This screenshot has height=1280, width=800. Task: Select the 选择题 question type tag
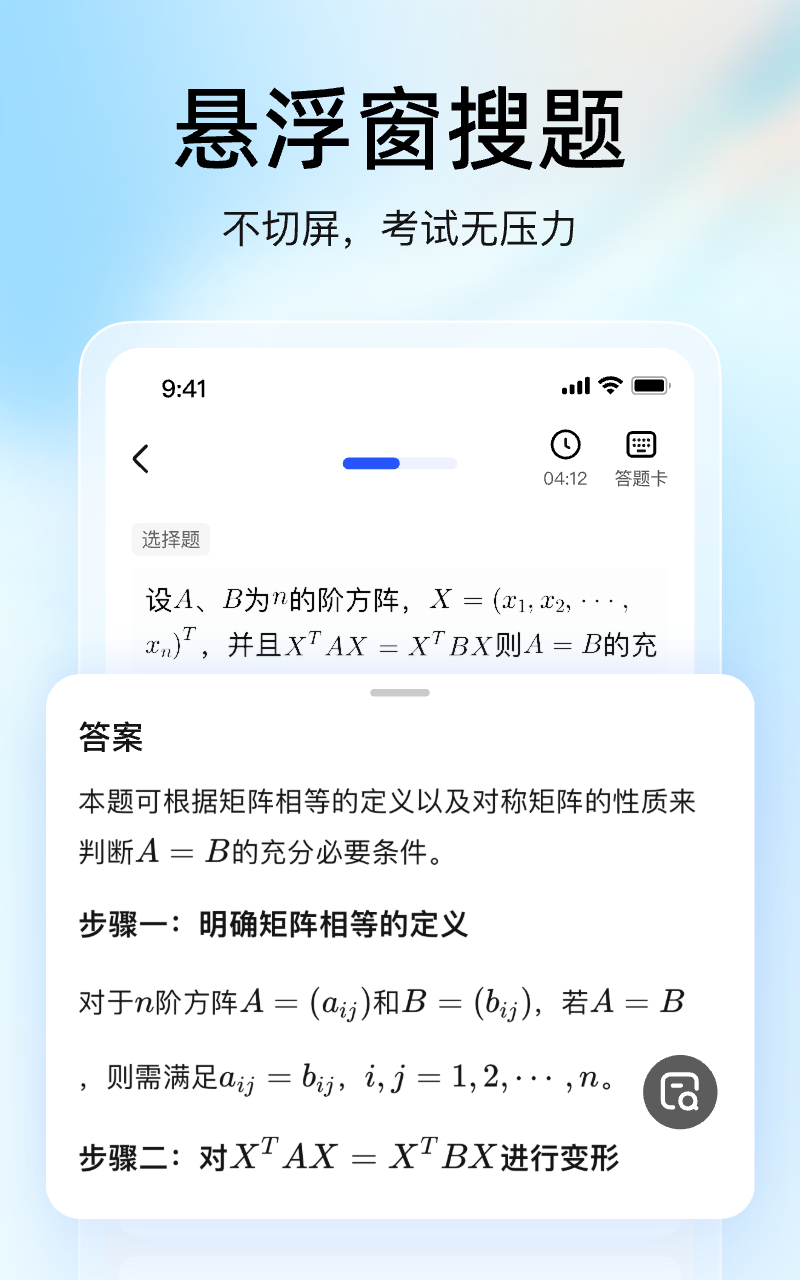click(x=170, y=540)
